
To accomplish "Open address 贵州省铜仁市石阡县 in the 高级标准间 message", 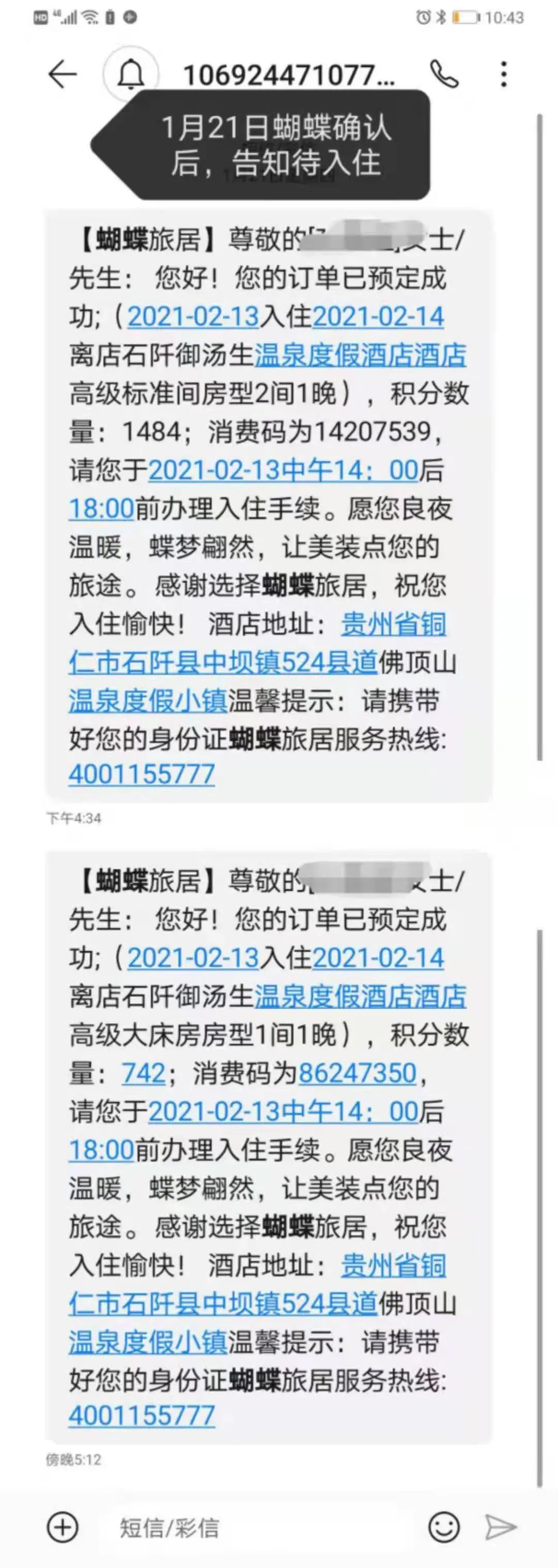I will tap(222, 663).
